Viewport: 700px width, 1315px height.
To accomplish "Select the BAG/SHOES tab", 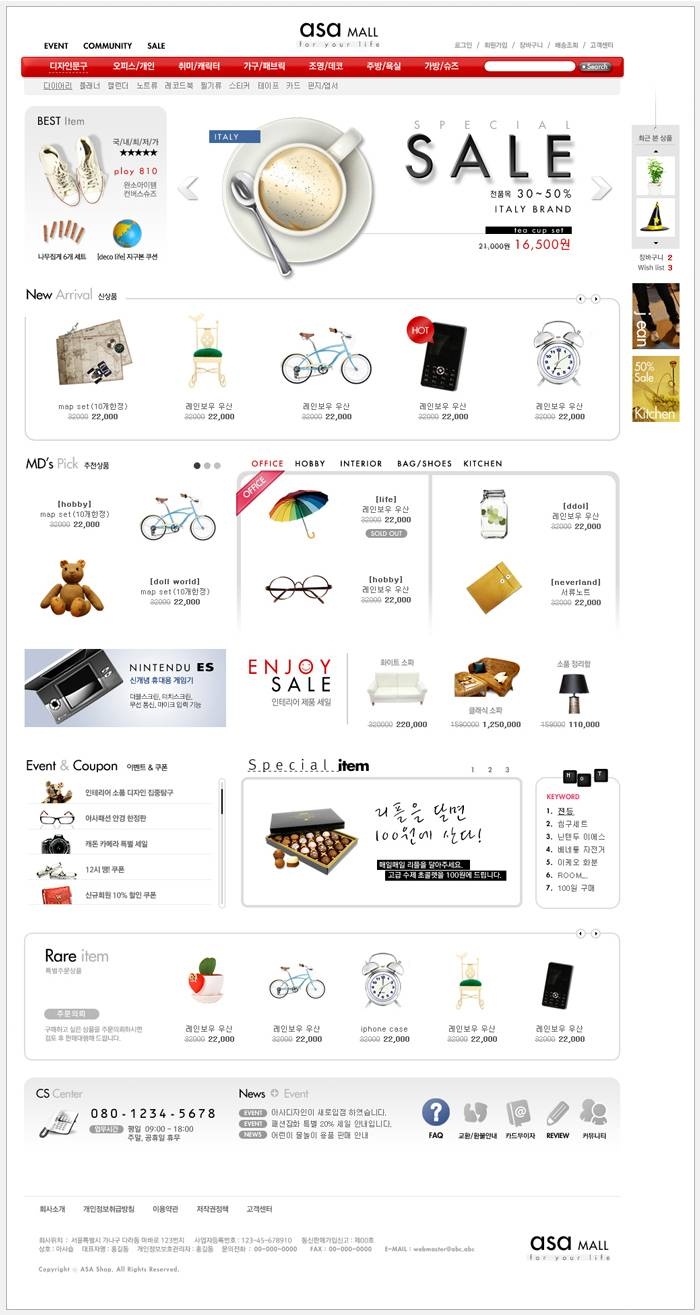I will pos(424,464).
